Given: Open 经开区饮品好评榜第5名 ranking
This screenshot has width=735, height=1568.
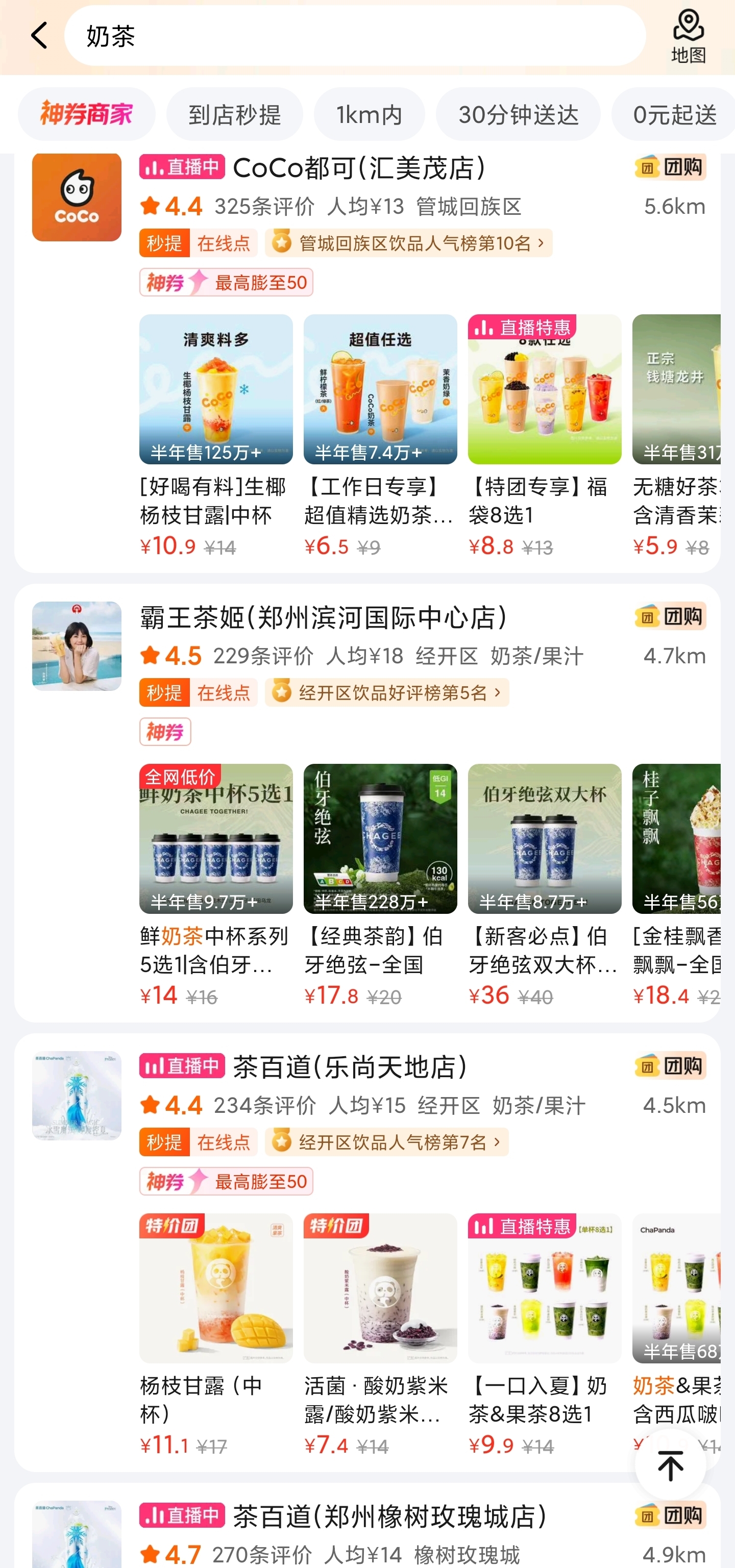Looking at the screenshot, I should pos(387,693).
